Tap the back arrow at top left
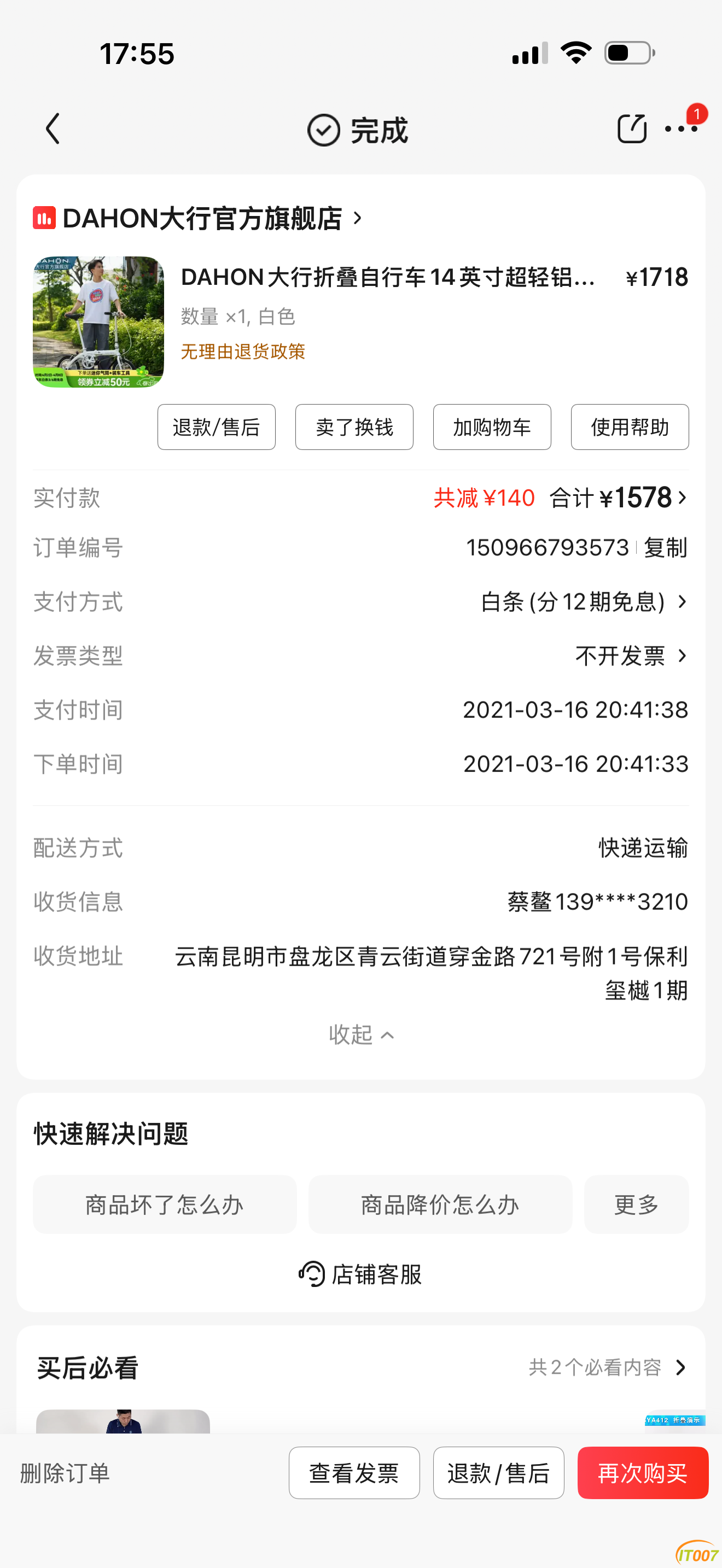The width and height of the screenshot is (722, 1568). point(53,128)
